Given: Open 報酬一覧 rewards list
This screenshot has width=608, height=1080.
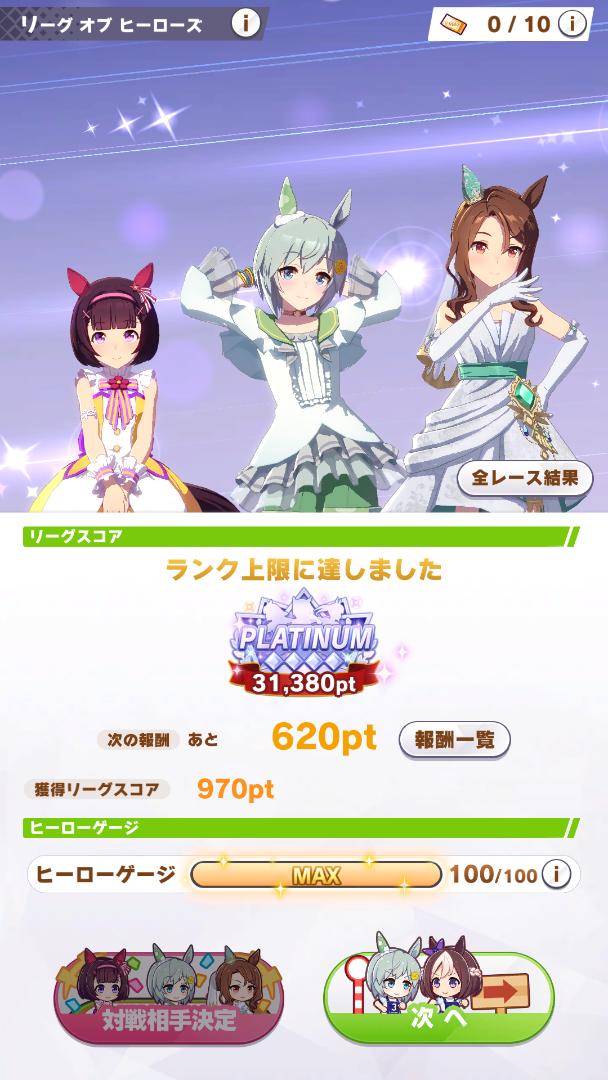Looking at the screenshot, I should pos(454,740).
